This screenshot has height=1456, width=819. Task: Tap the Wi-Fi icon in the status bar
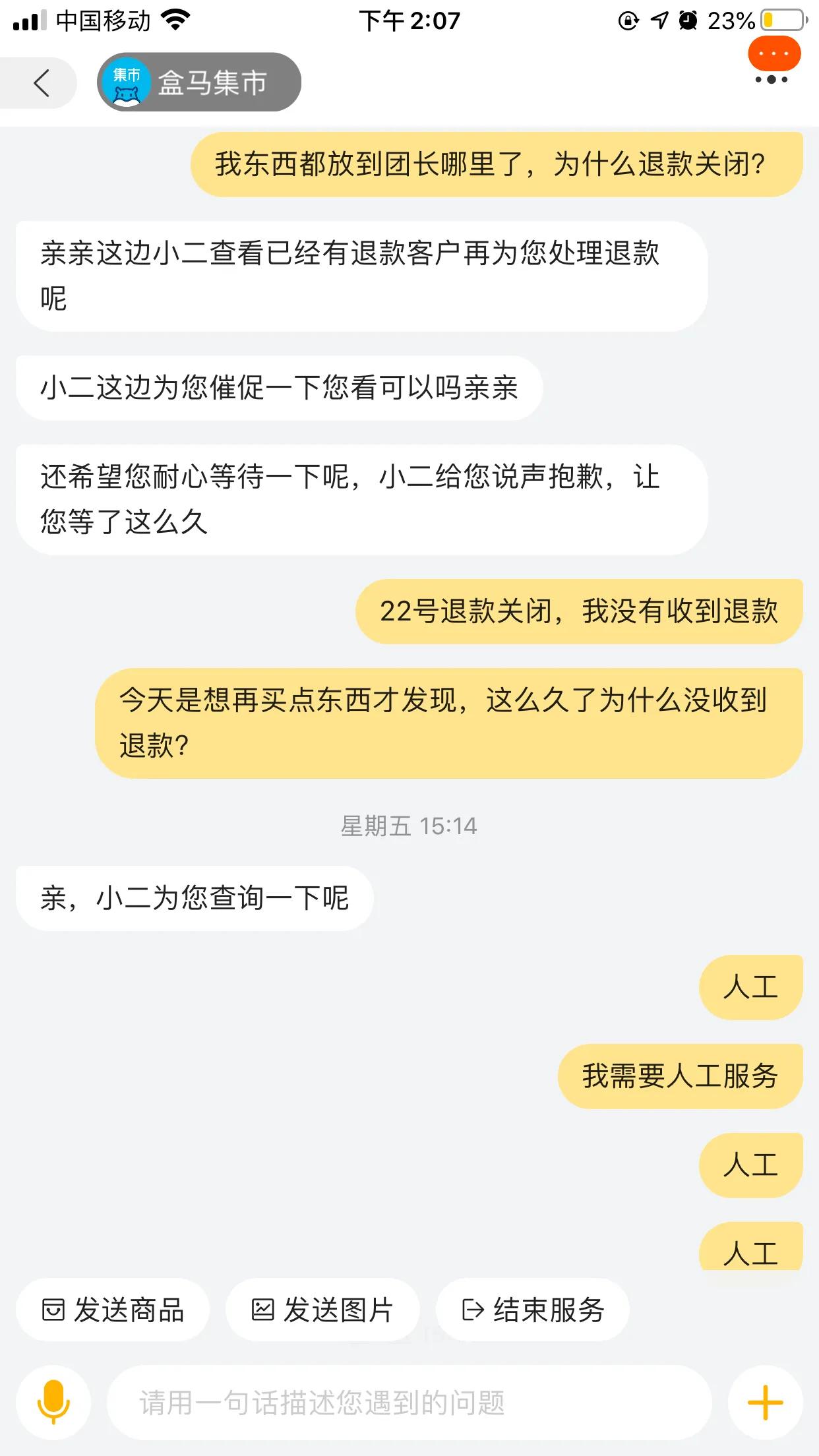[175, 20]
